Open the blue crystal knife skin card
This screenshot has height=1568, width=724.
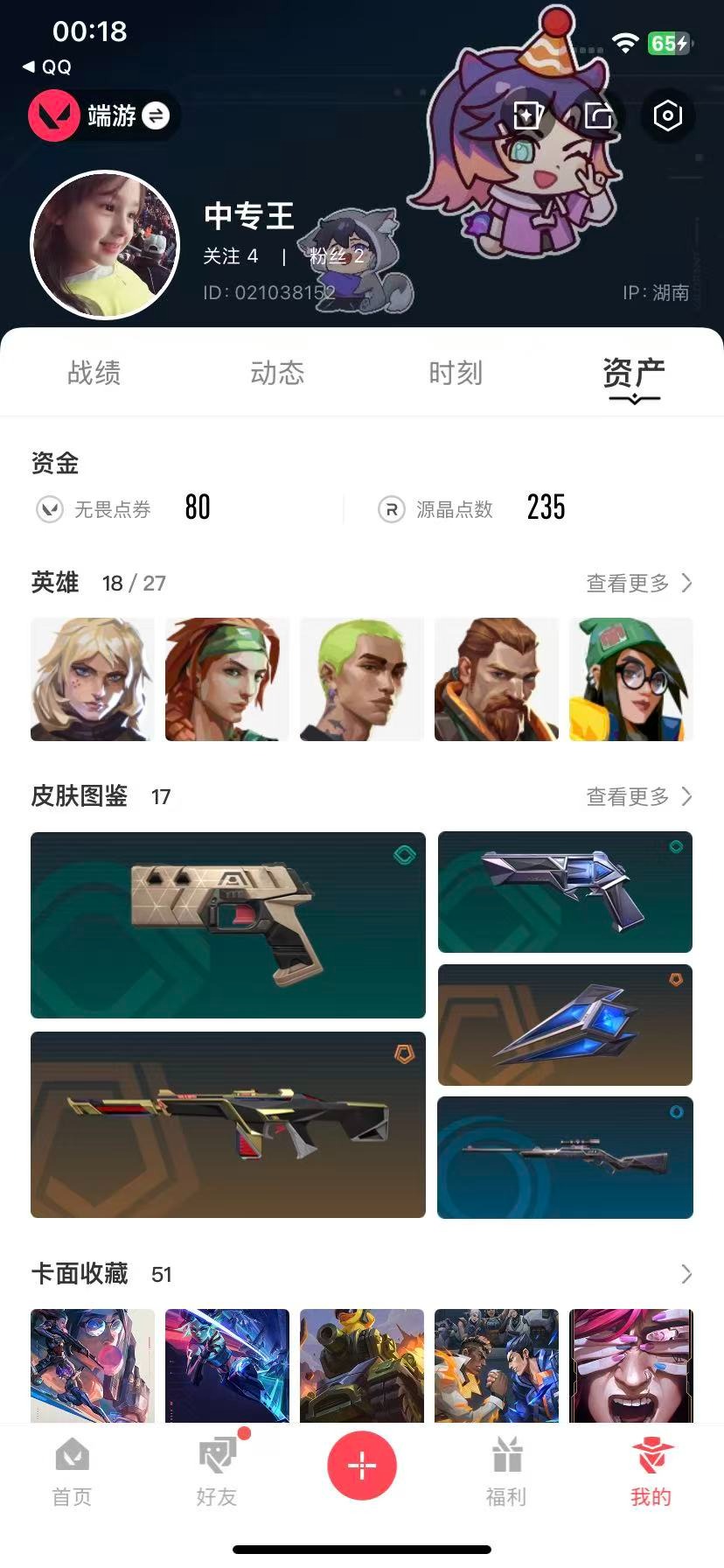(565, 1025)
